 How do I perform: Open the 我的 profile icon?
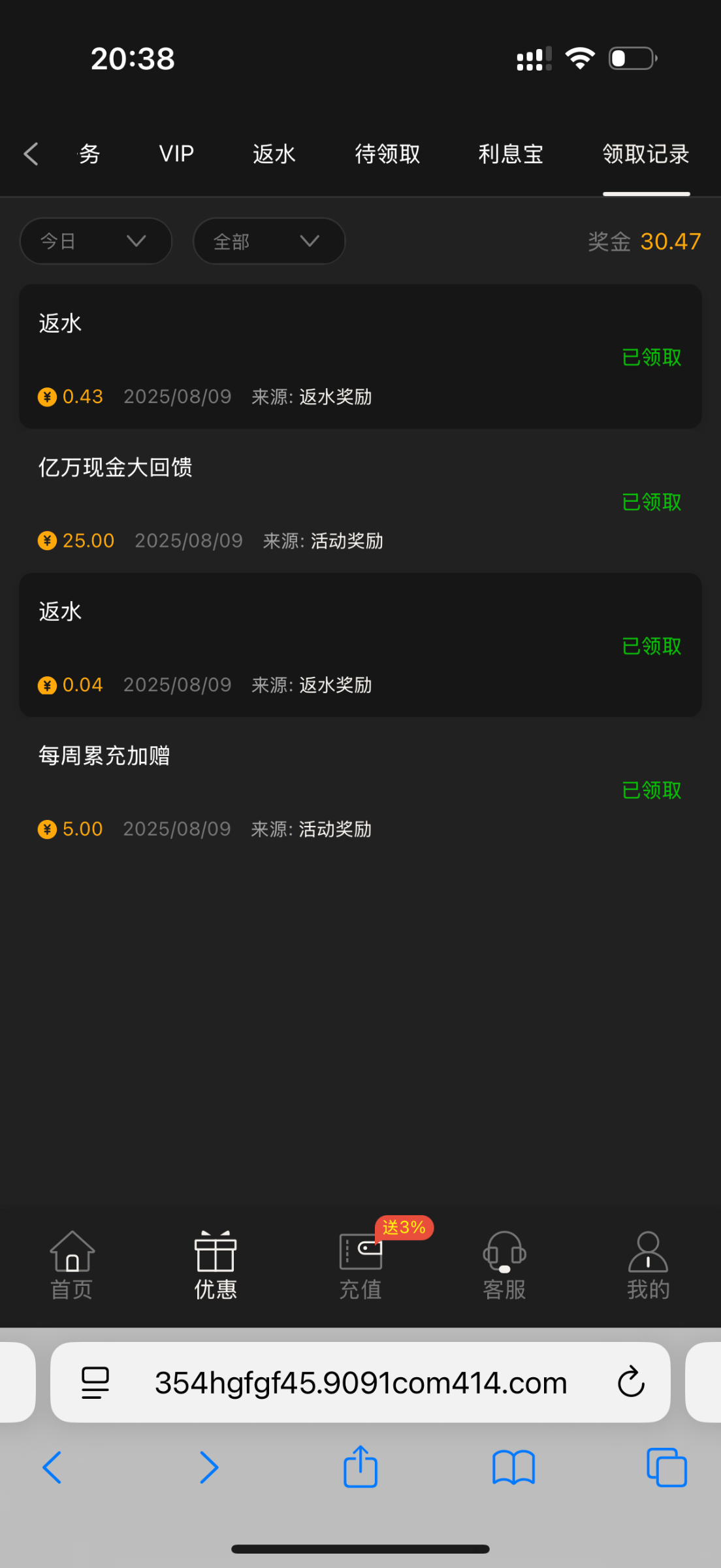(x=647, y=1261)
